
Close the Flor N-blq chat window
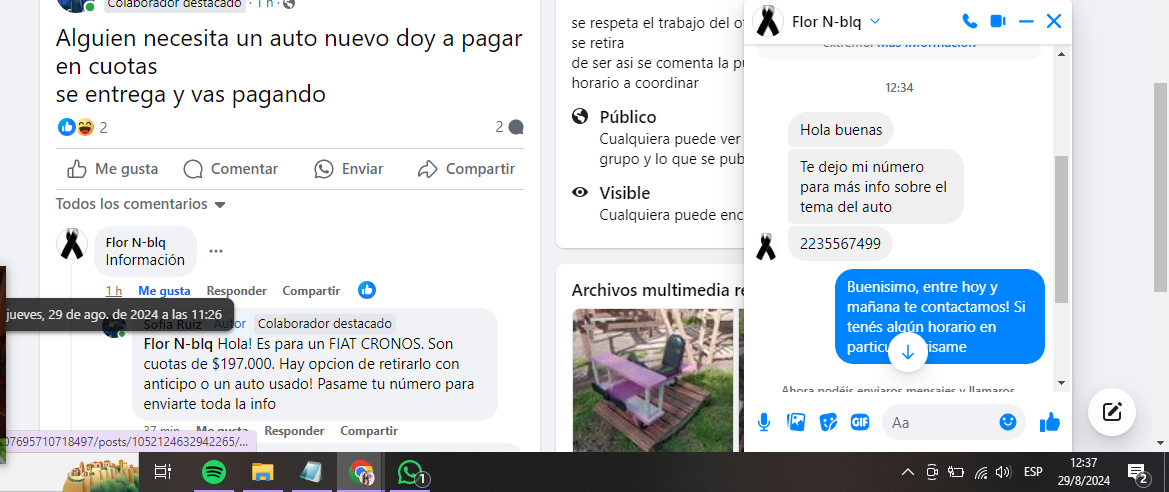coord(1053,21)
